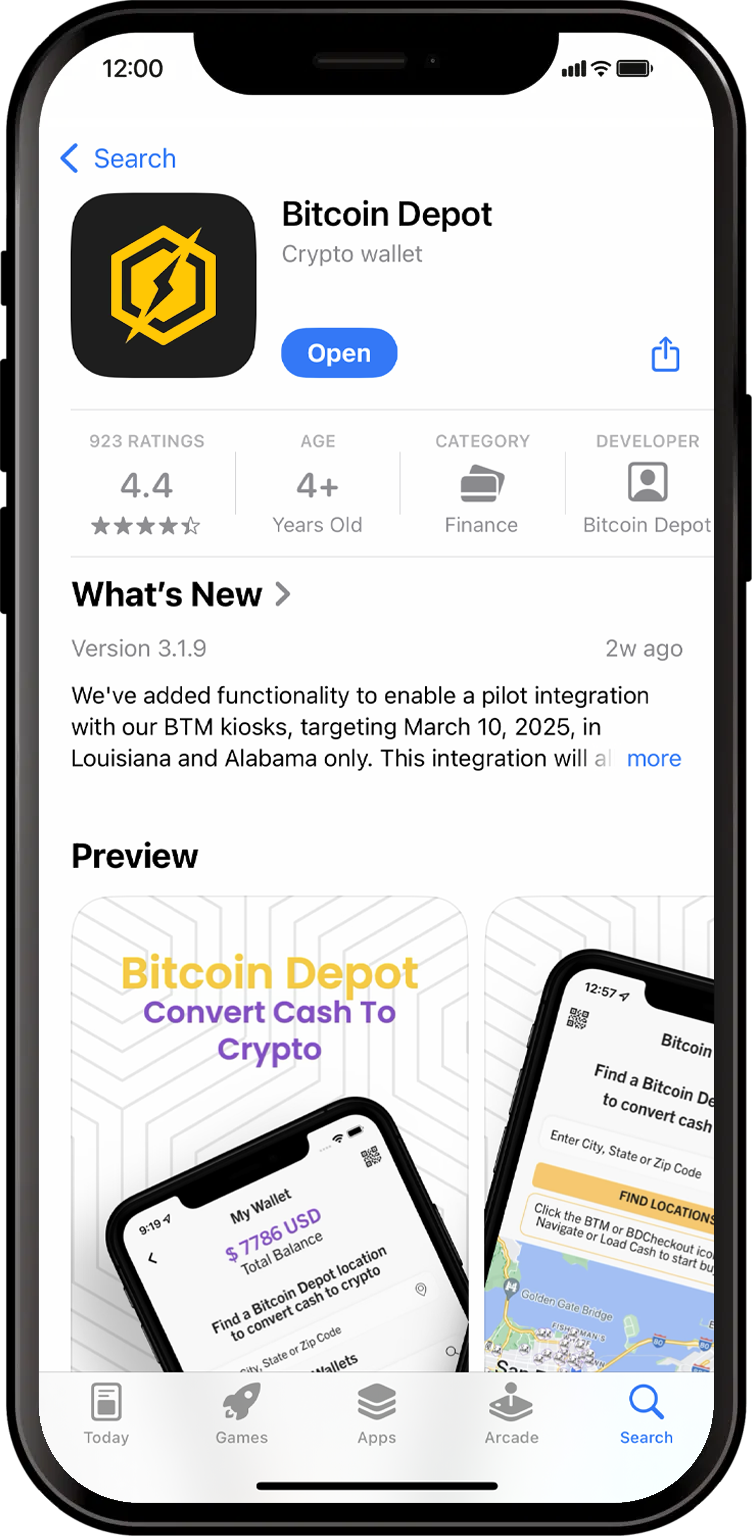752x1536 pixels.
Task: Open the Convert Cash To Crypto preview
Action: click(269, 1130)
